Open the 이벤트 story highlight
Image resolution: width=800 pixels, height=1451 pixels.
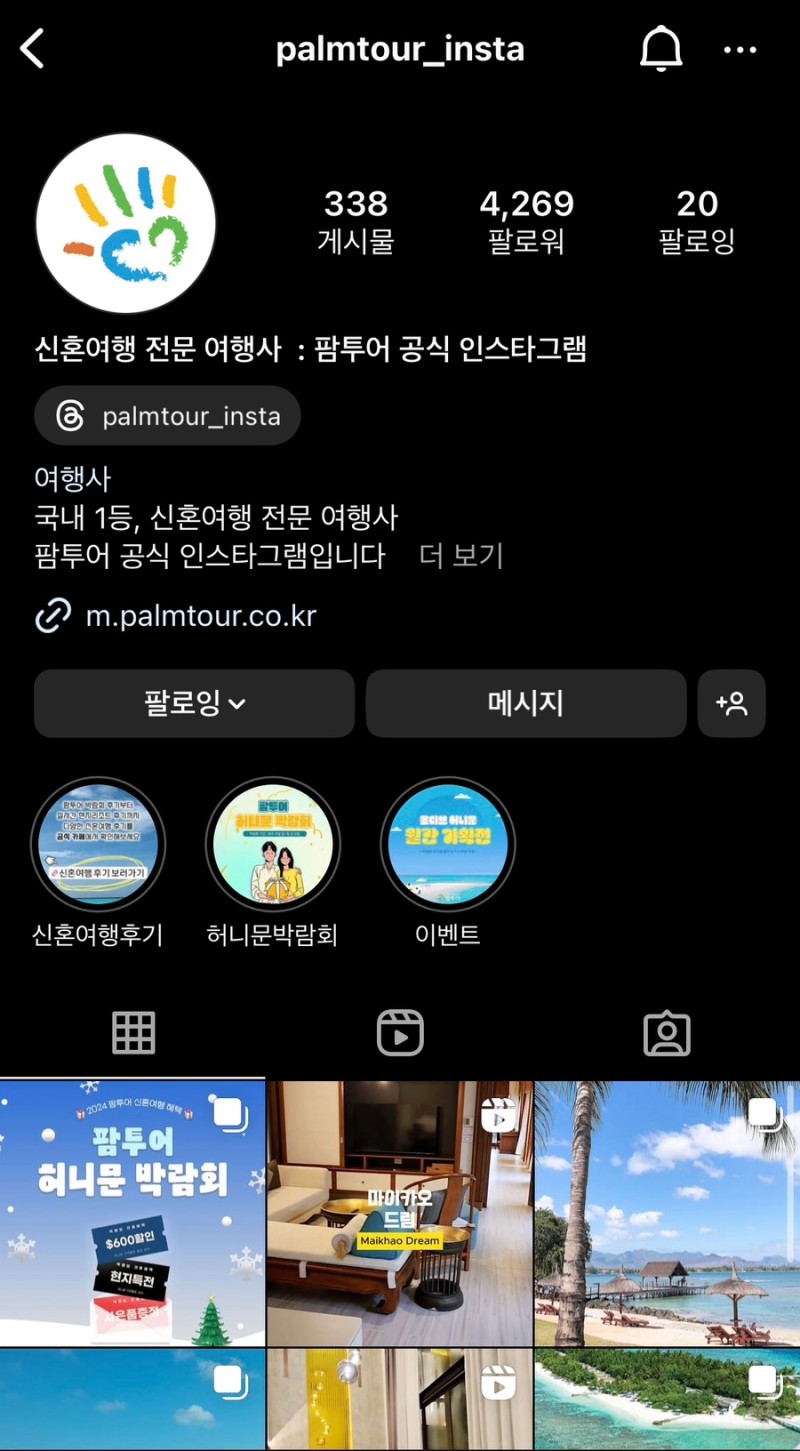(447, 845)
